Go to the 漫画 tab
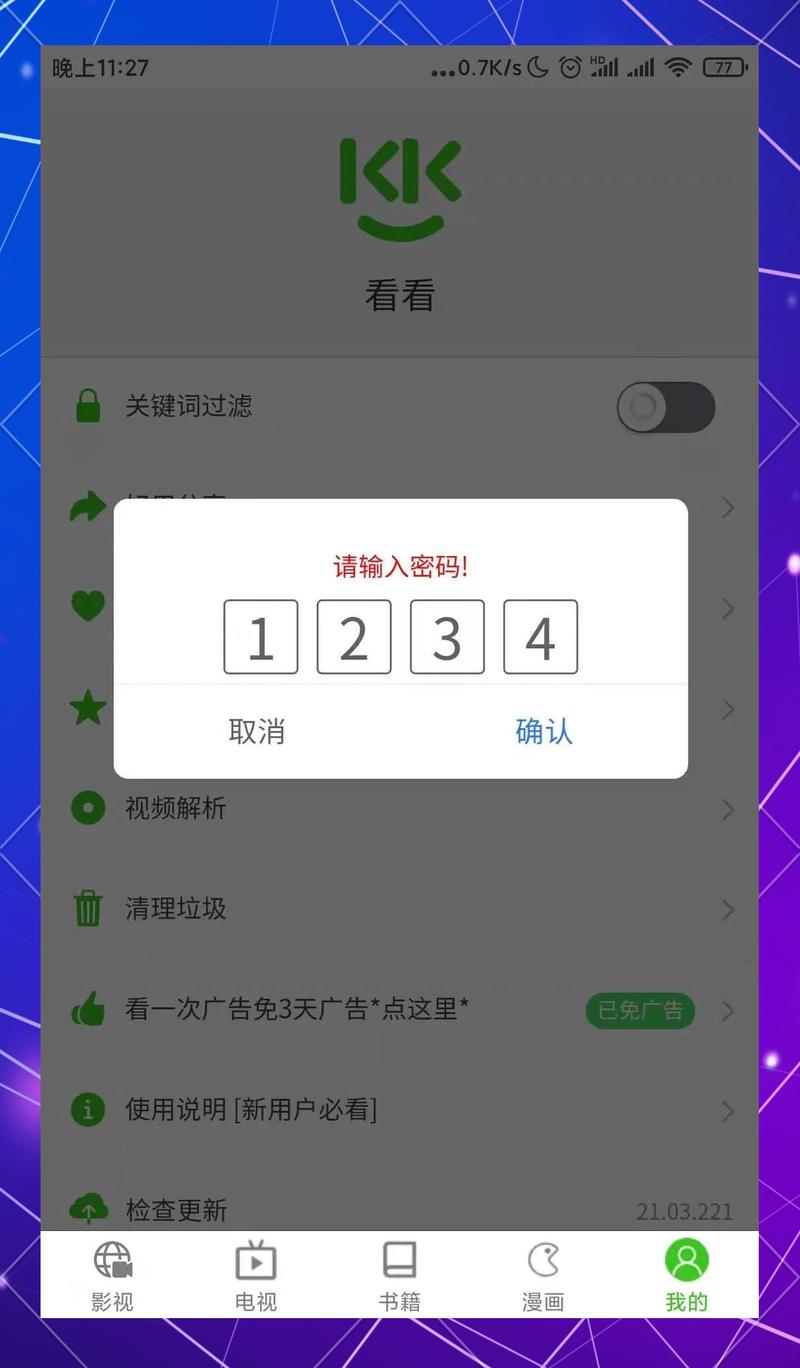Screen dimensions: 800x1368 (x=543, y=1275)
